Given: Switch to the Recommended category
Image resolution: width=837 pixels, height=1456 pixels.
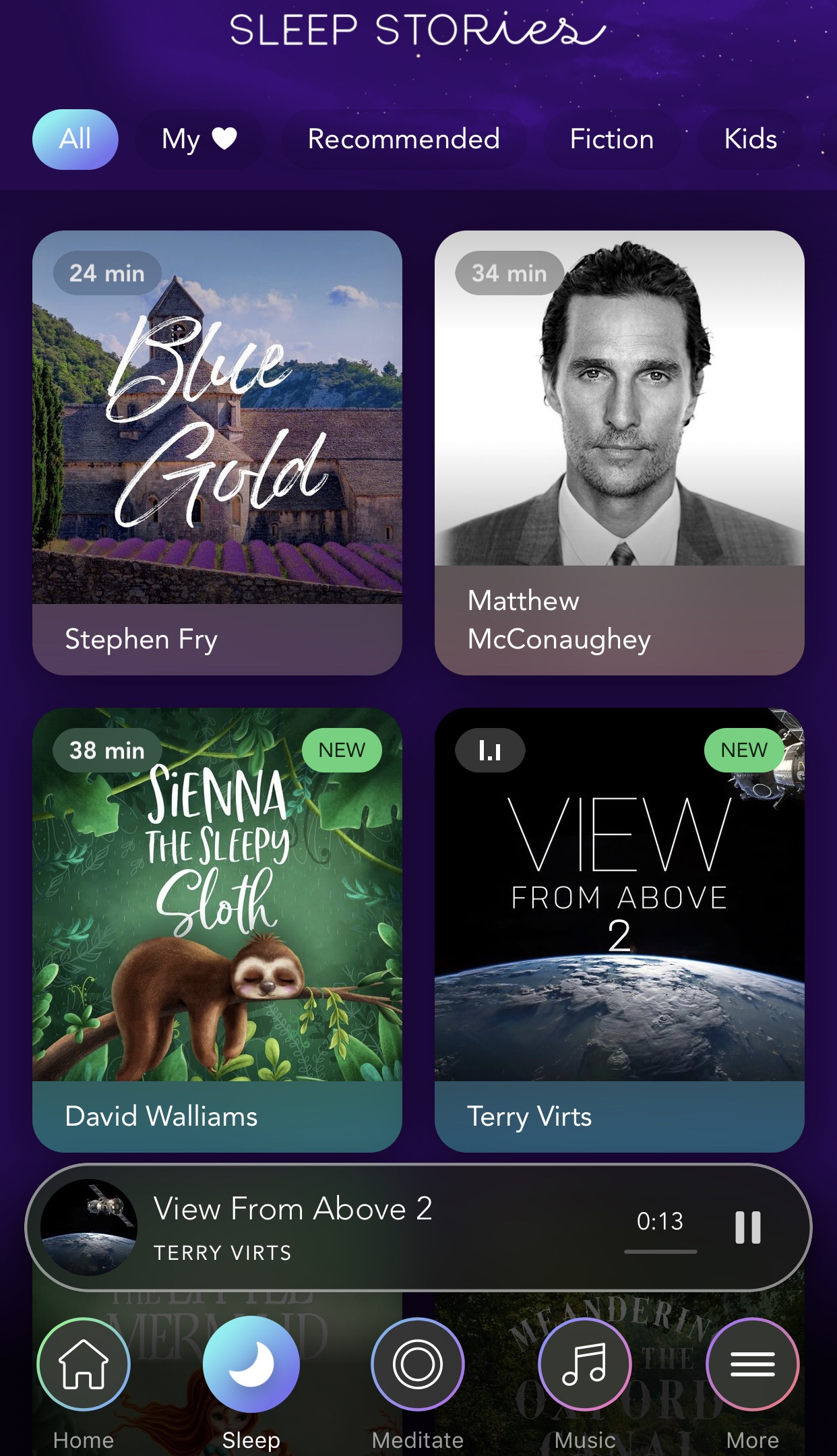Looking at the screenshot, I should 404,140.
